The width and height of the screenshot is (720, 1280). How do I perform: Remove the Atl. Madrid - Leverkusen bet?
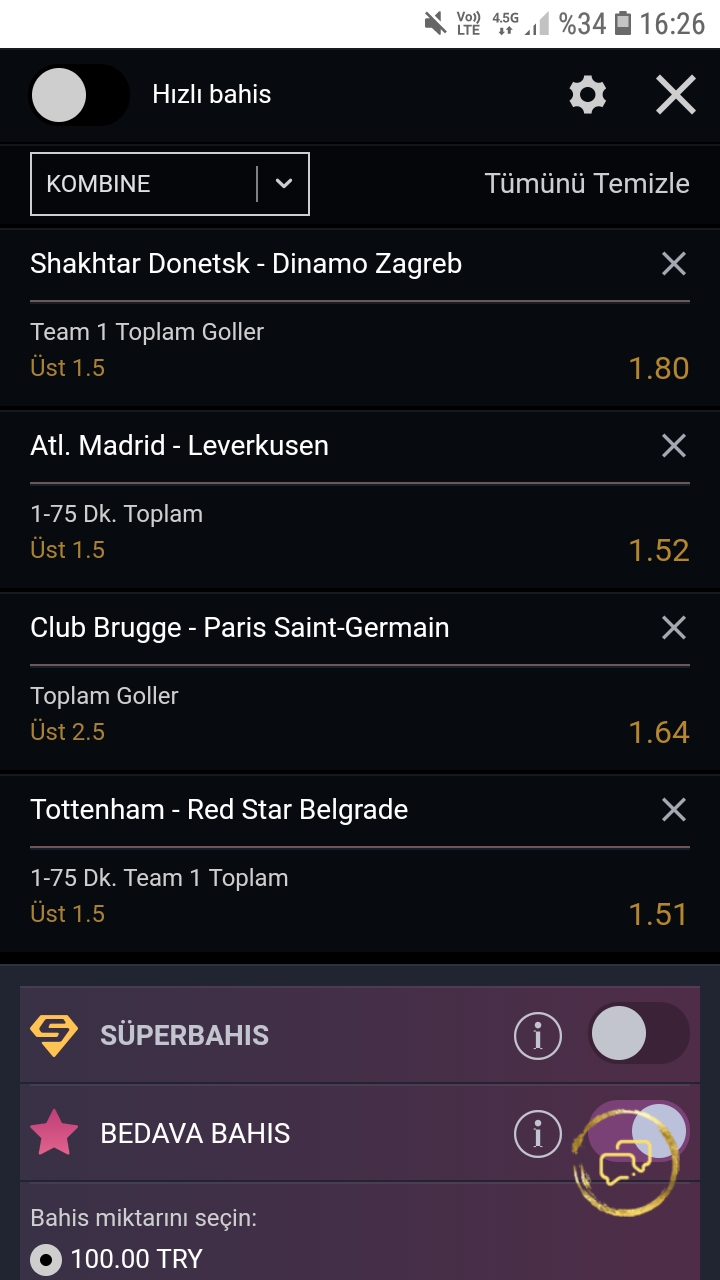pyautogui.click(x=674, y=446)
